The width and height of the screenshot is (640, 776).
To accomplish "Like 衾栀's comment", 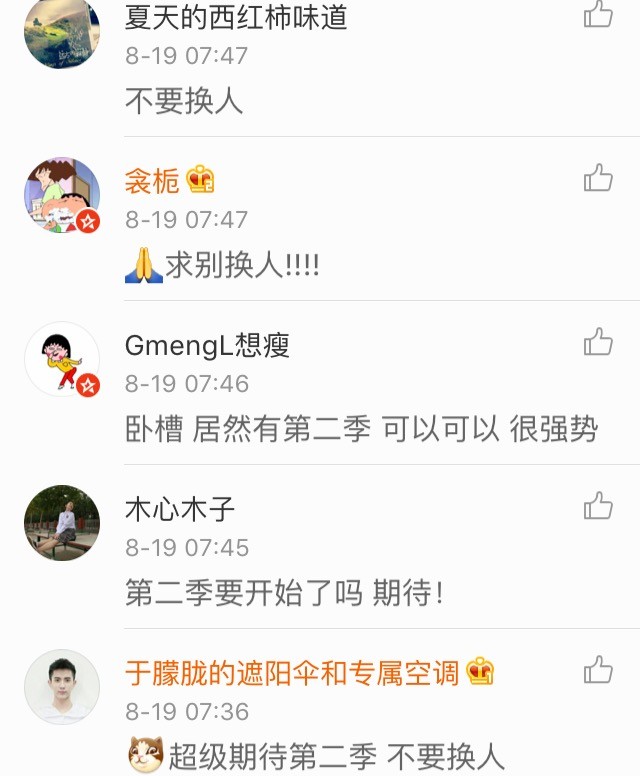I will coord(598,178).
